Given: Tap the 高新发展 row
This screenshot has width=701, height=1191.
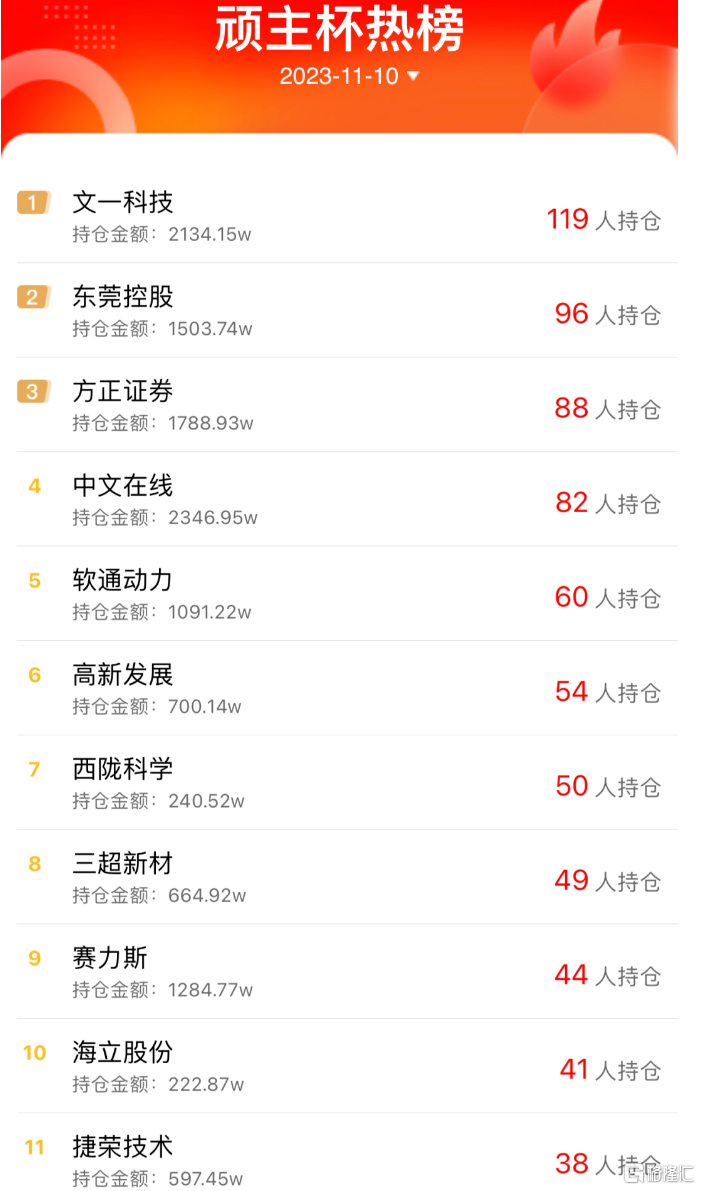Looking at the screenshot, I should (x=347, y=688).
